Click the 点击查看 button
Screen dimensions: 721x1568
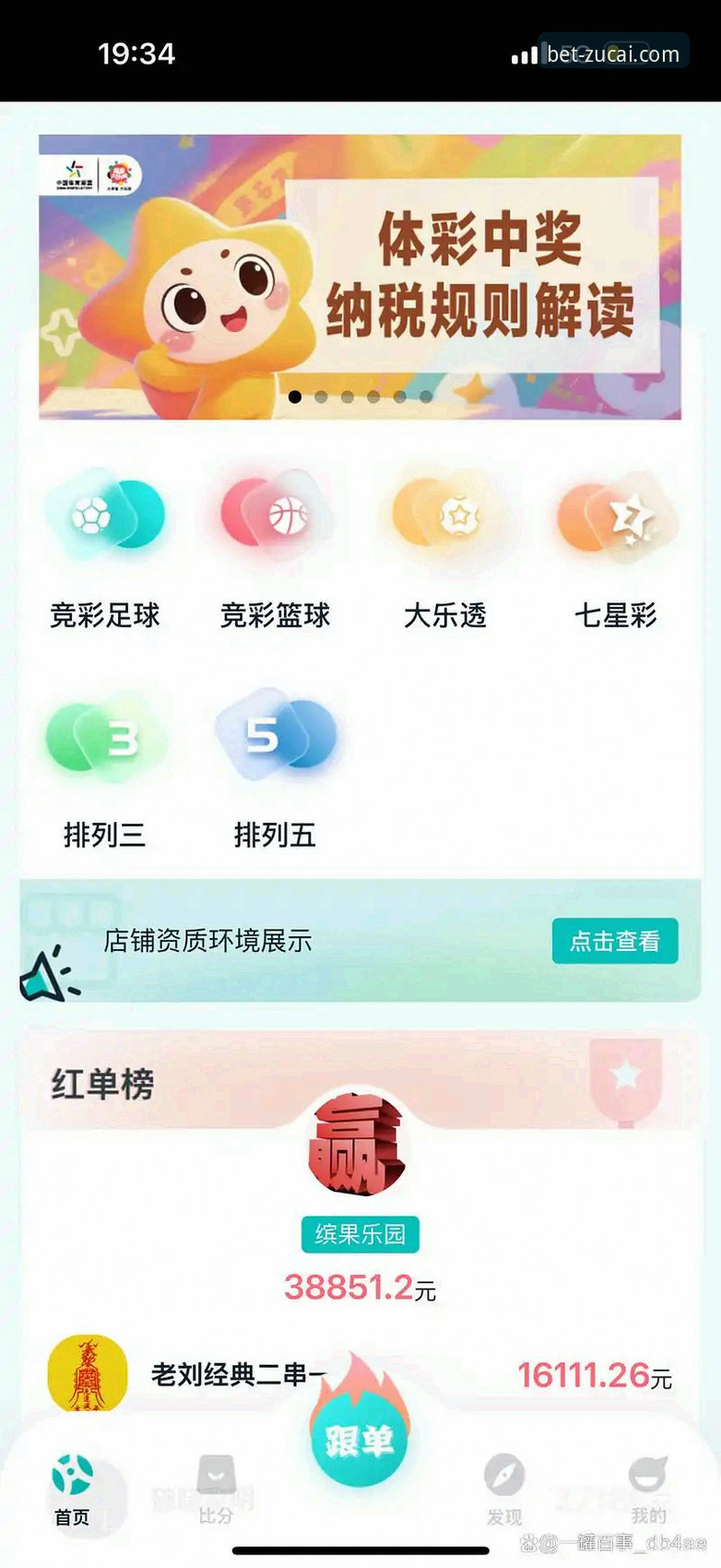pos(614,941)
